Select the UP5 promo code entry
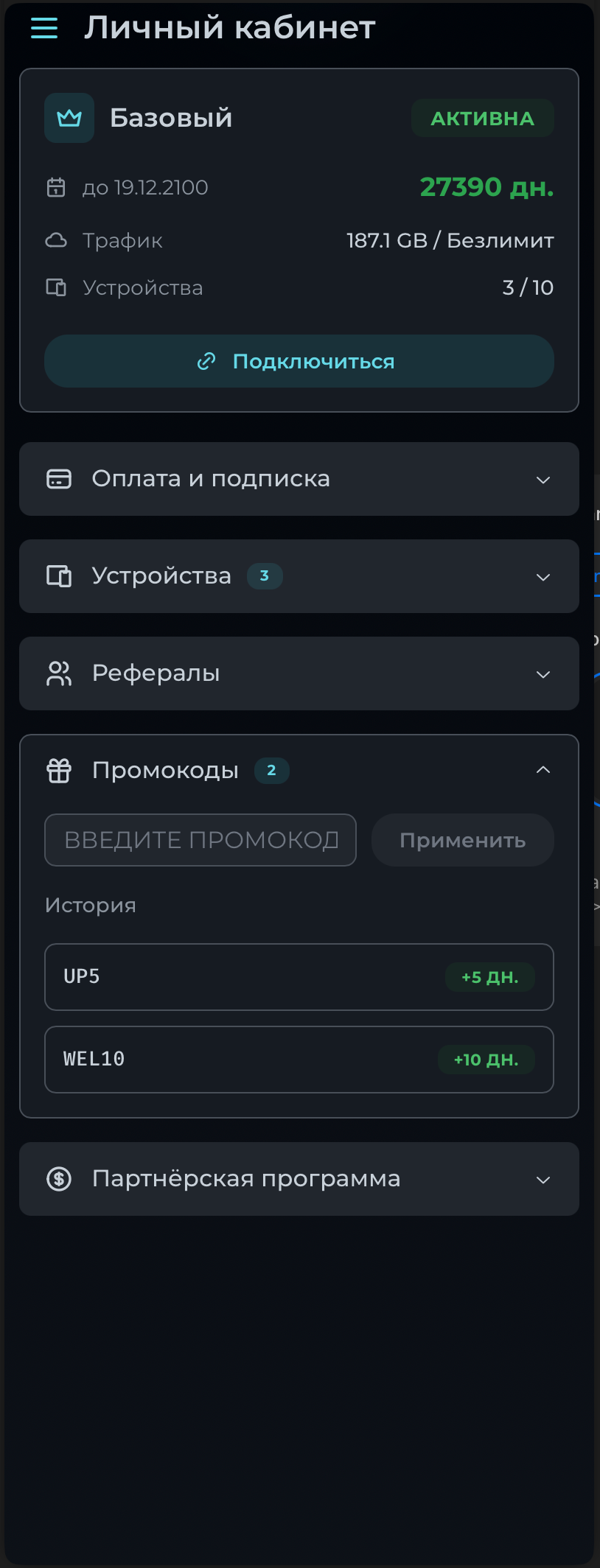The width and height of the screenshot is (600, 1568). pos(299,977)
